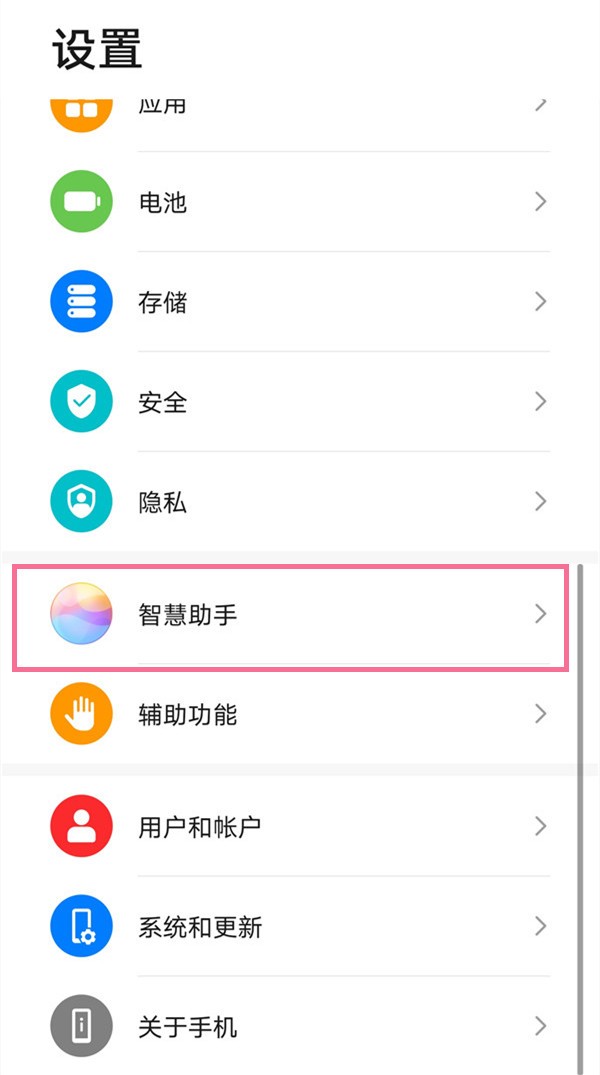
Task: Tap the 辅助功能 accessibility row
Action: point(300,714)
